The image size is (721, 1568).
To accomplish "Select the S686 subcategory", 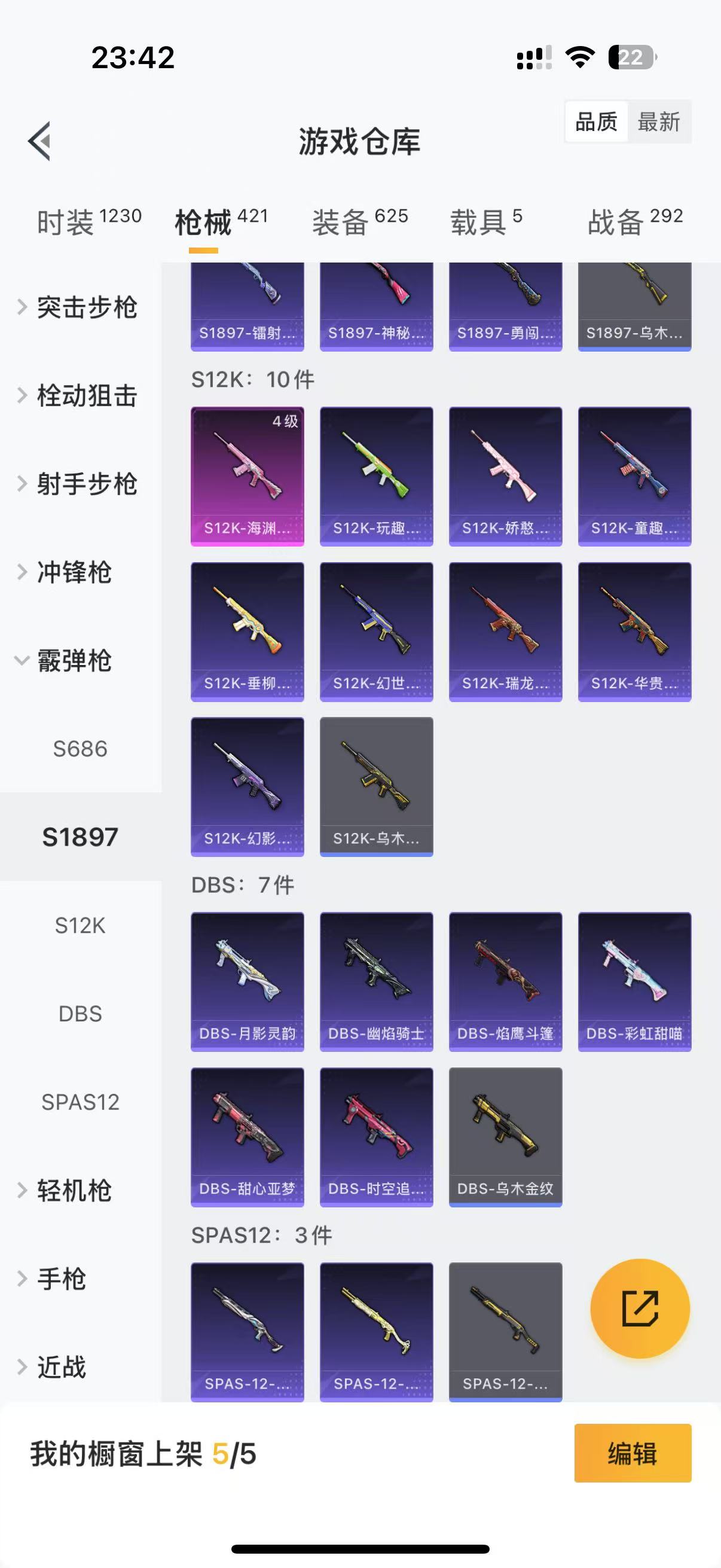I will tap(80, 749).
